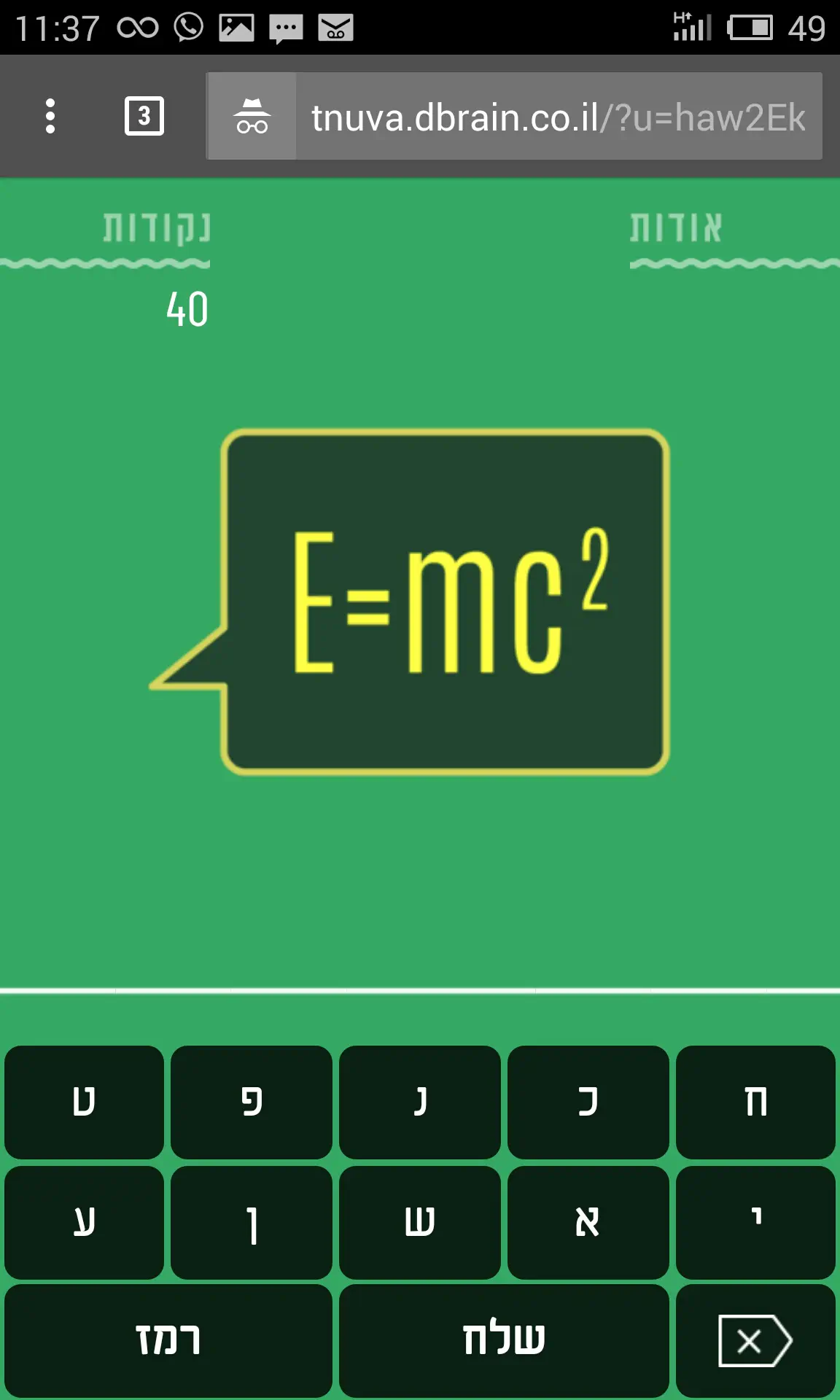Open the browser overflow menu
The width and height of the screenshot is (840, 1400).
click(50, 116)
